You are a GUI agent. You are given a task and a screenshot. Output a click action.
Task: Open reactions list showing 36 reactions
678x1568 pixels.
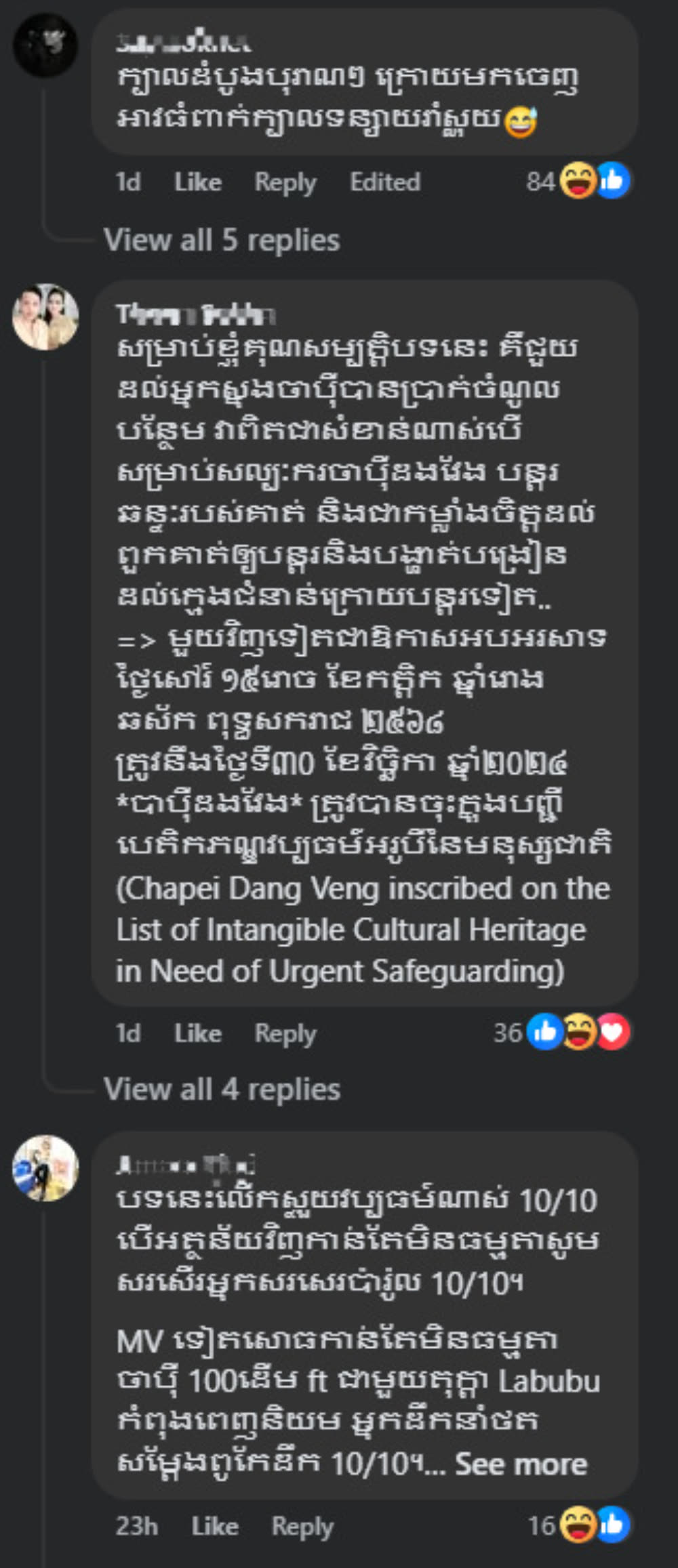561,1032
